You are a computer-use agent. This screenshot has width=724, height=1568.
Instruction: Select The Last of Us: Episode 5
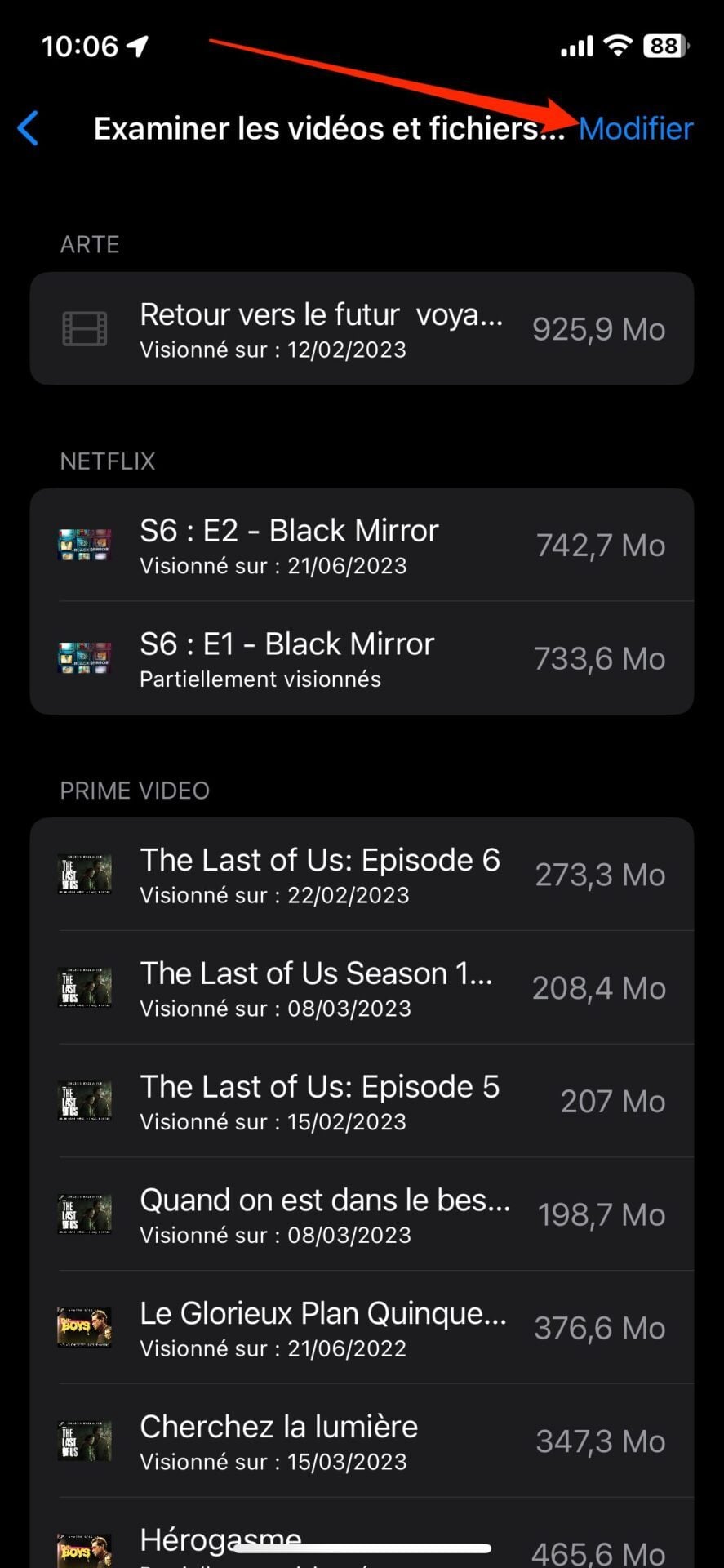[x=362, y=1101]
